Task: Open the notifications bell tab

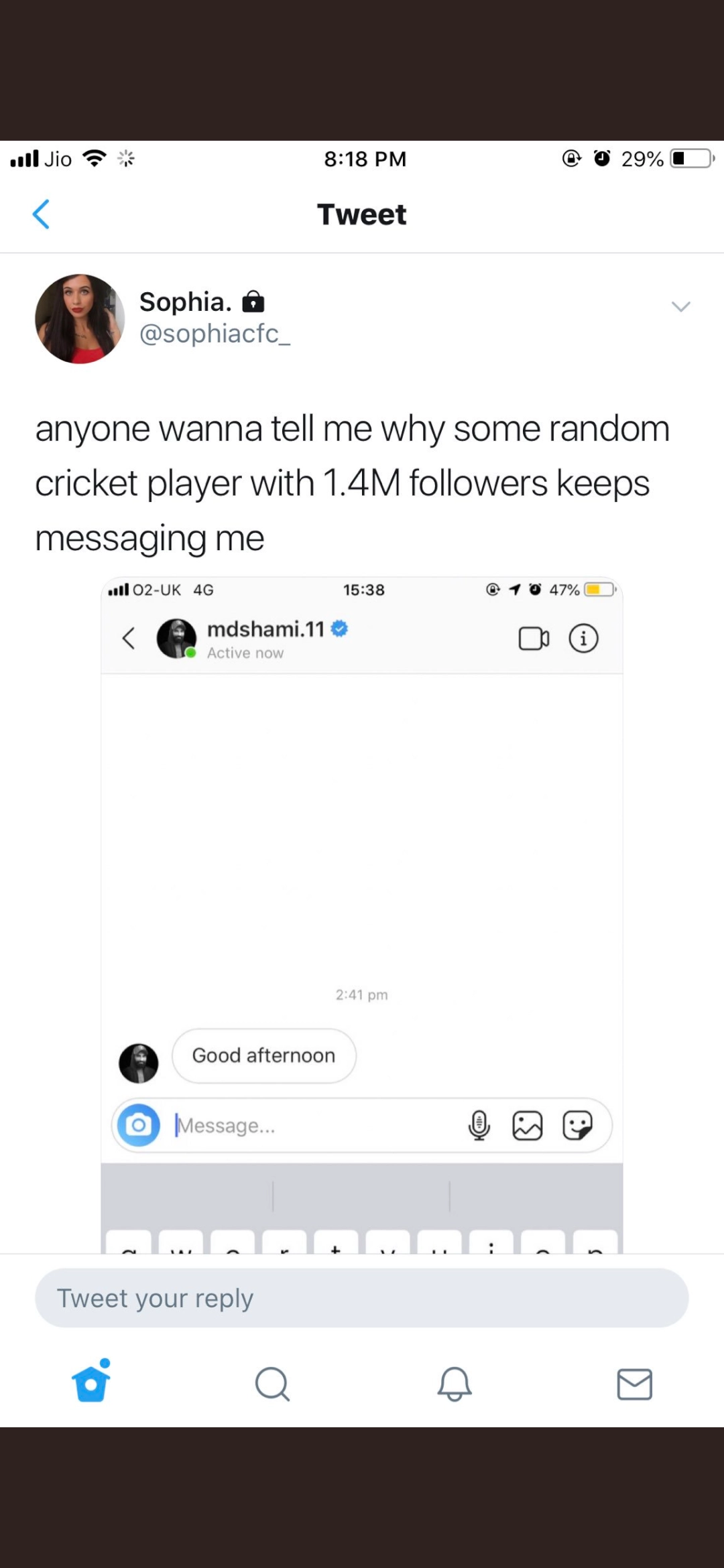Action: 454,1384
